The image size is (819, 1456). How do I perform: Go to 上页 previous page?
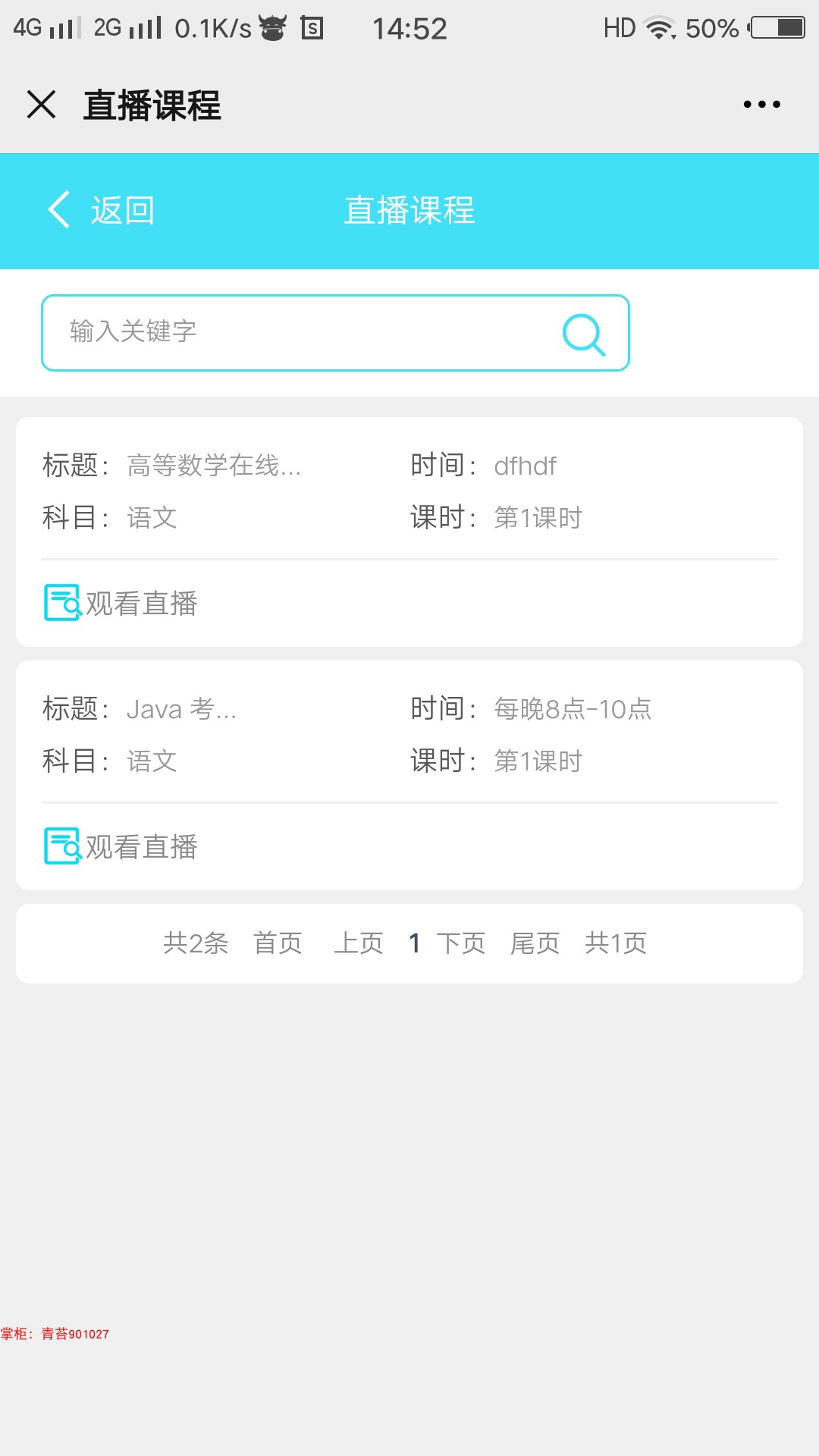click(x=359, y=943)
